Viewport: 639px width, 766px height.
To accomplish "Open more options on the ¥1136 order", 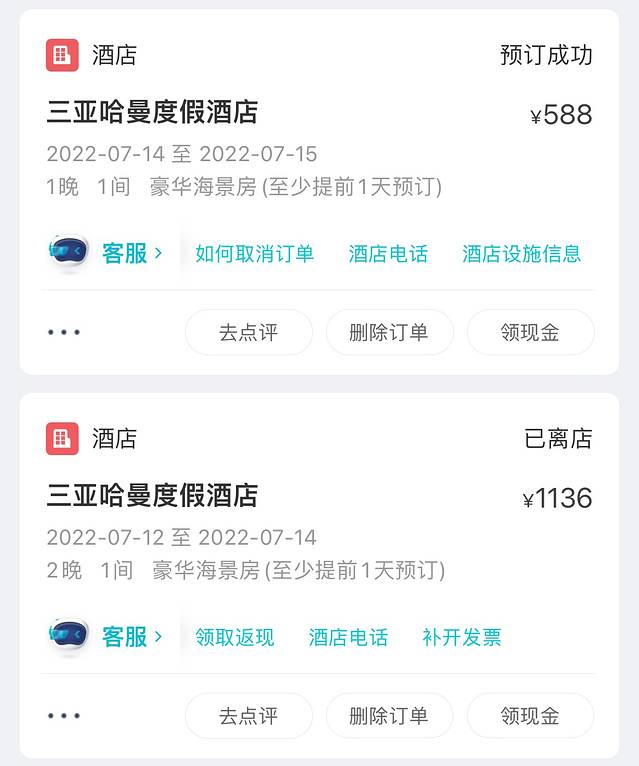I will tap(64, 716).
